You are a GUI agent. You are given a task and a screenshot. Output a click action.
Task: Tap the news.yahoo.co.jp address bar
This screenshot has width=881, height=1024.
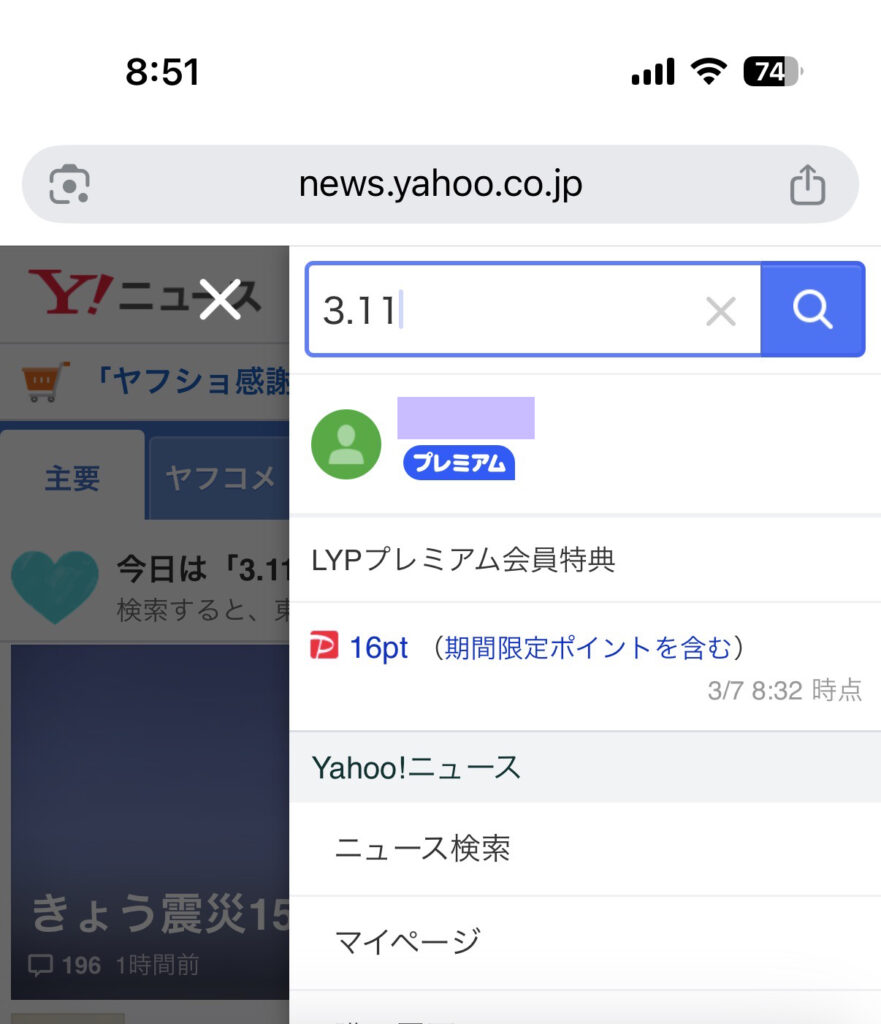tap(440, 185)
